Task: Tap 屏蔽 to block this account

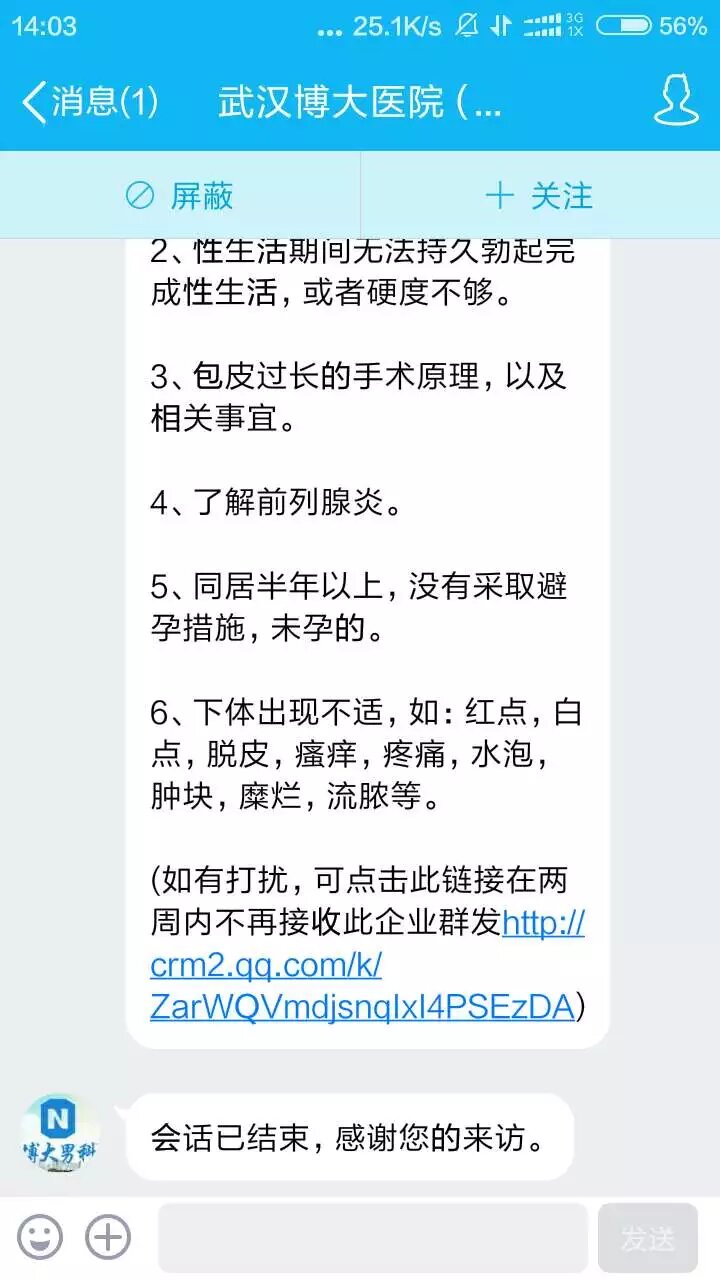Action: click(x=180, y=196)
